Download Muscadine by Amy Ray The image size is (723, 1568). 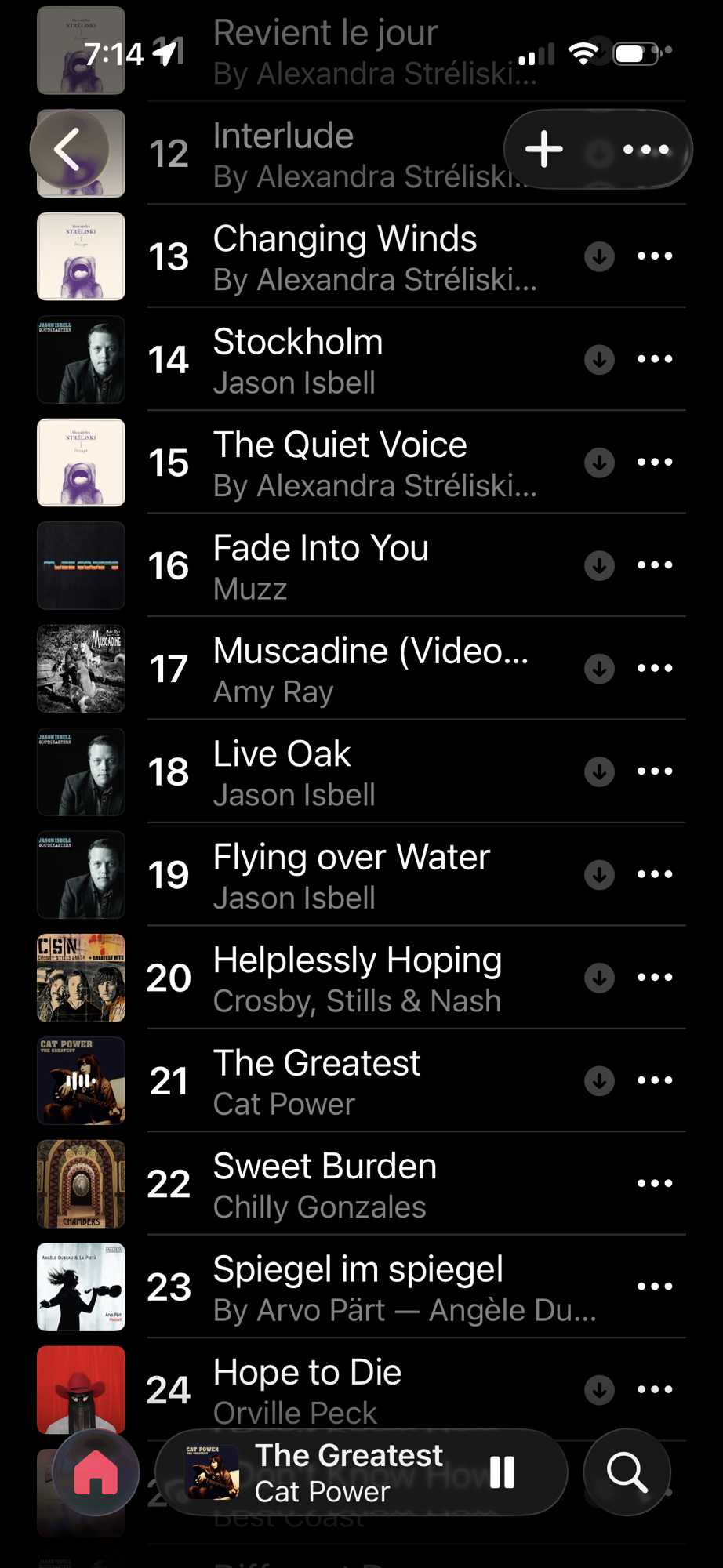[x=599, y=669]
